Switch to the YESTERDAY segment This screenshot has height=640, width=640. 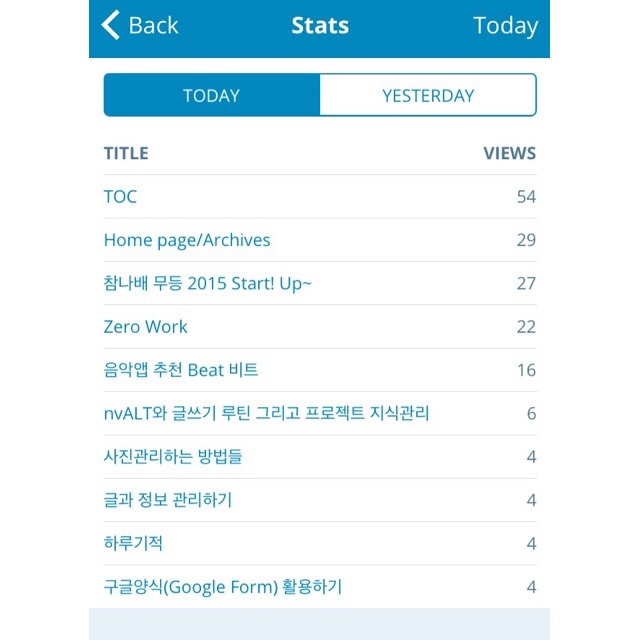[x=428, y=96]
